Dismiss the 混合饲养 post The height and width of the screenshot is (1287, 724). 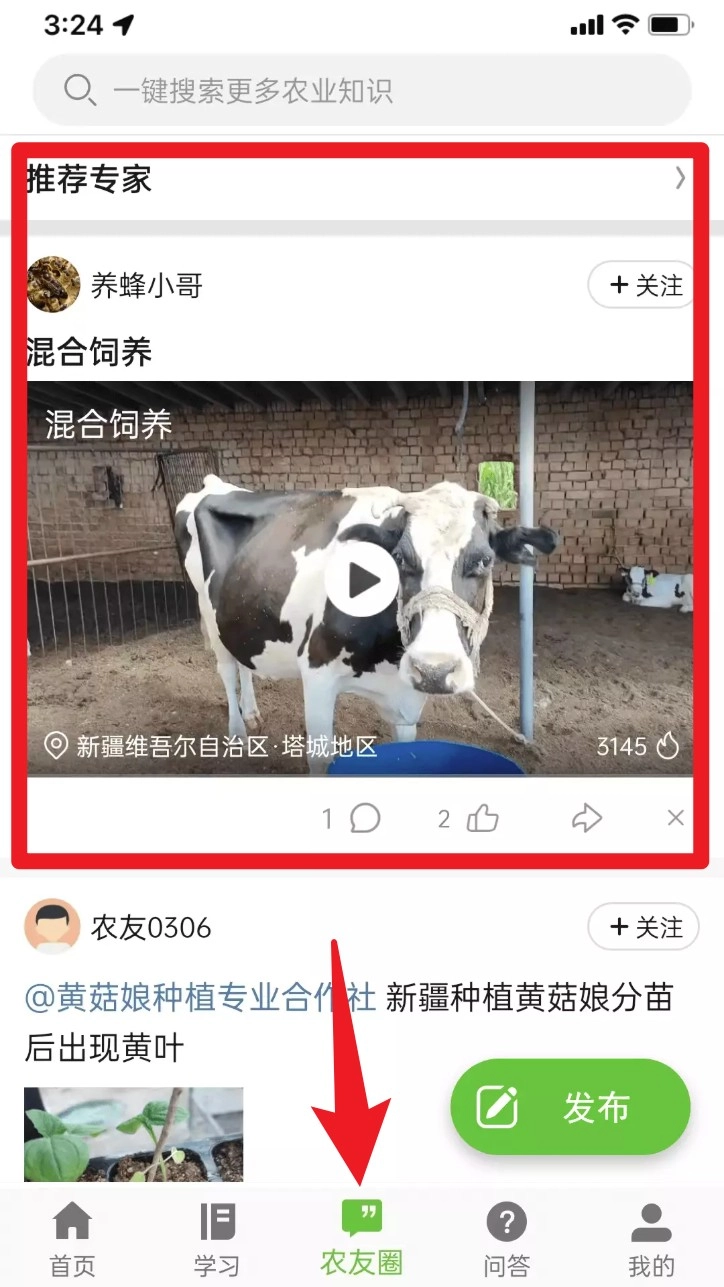(675, 819)
